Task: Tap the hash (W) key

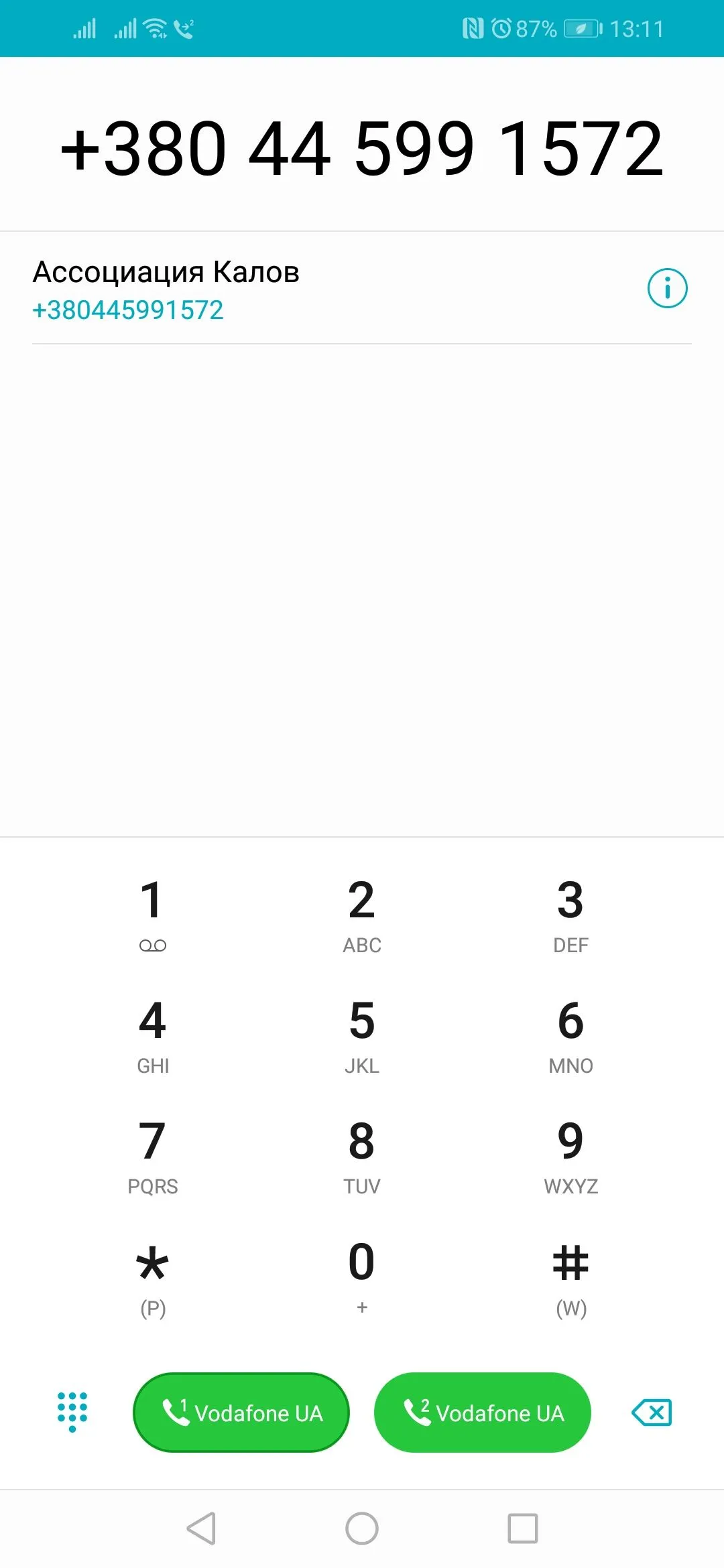Action: 570,1277
